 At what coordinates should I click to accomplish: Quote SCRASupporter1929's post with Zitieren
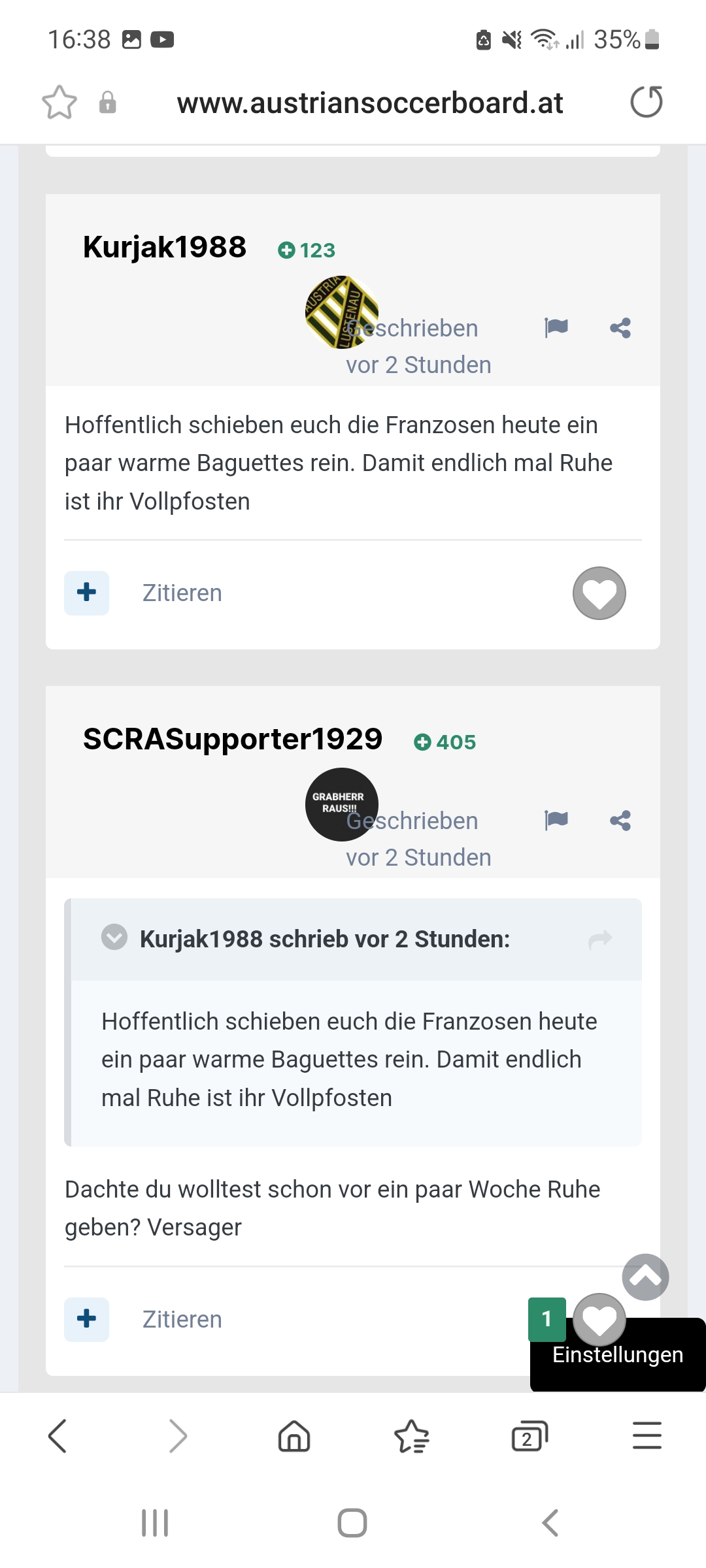[182, 1319]
